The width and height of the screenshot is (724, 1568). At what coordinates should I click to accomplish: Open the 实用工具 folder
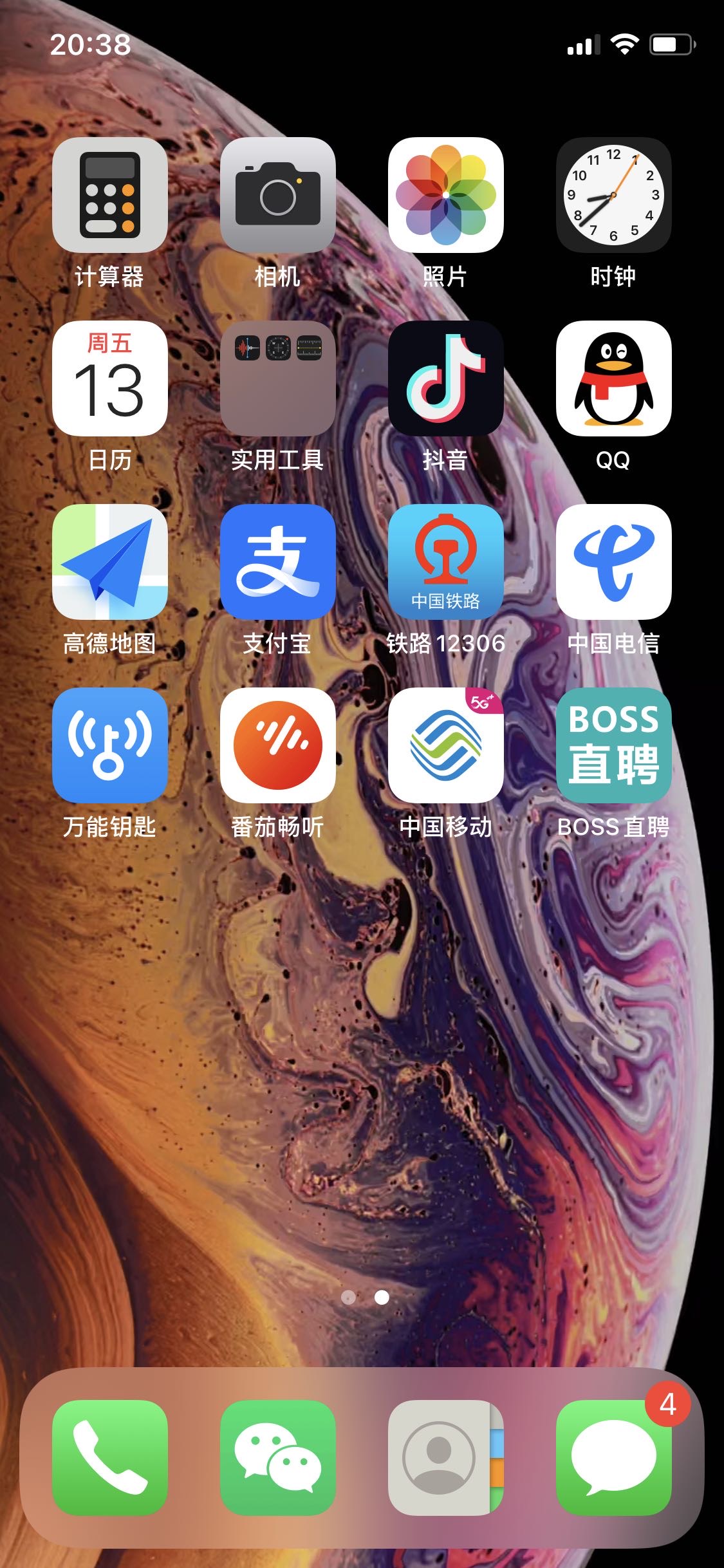point(278,378)
